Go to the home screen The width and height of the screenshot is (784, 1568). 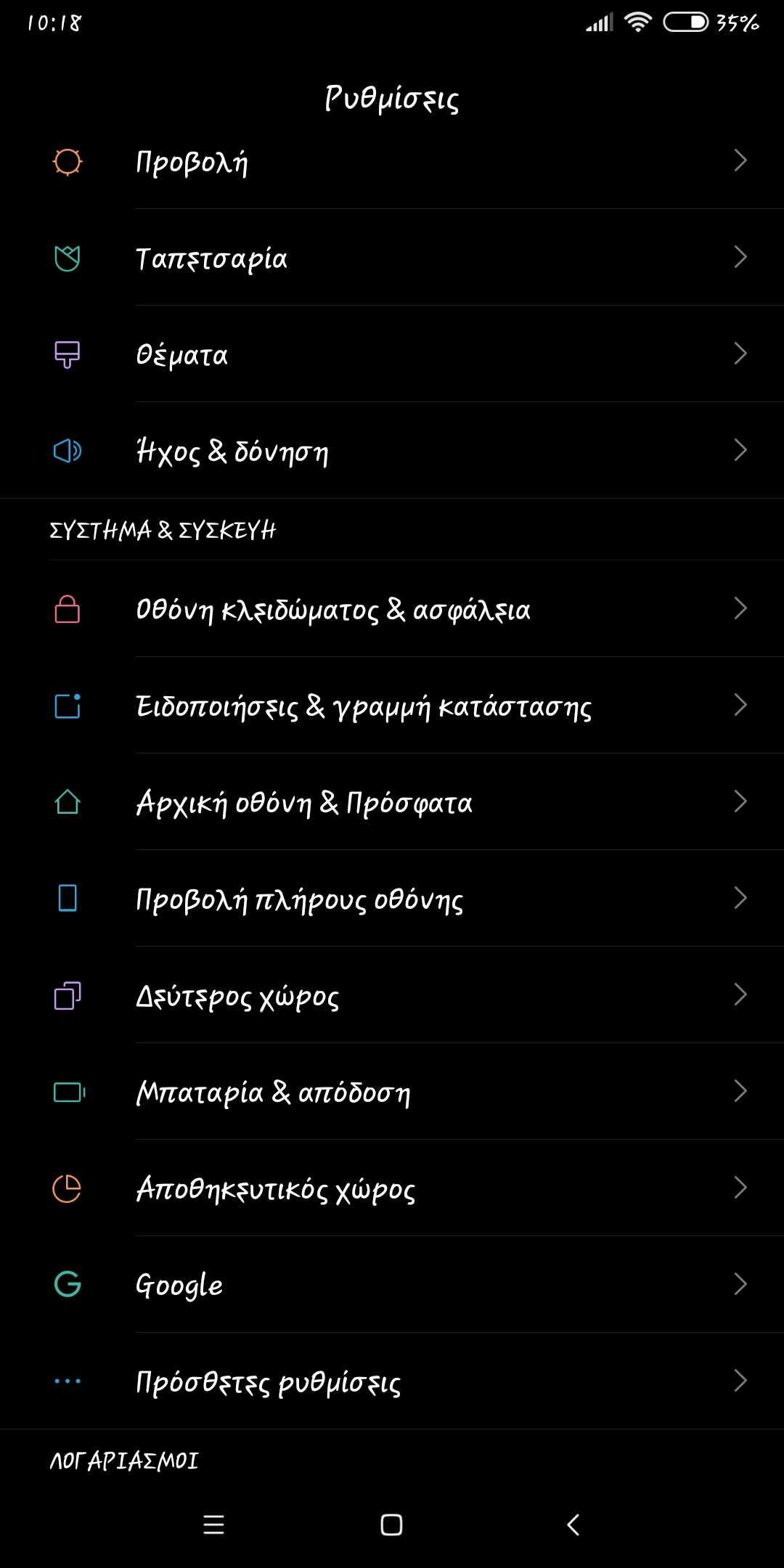tap(391, 1524)
